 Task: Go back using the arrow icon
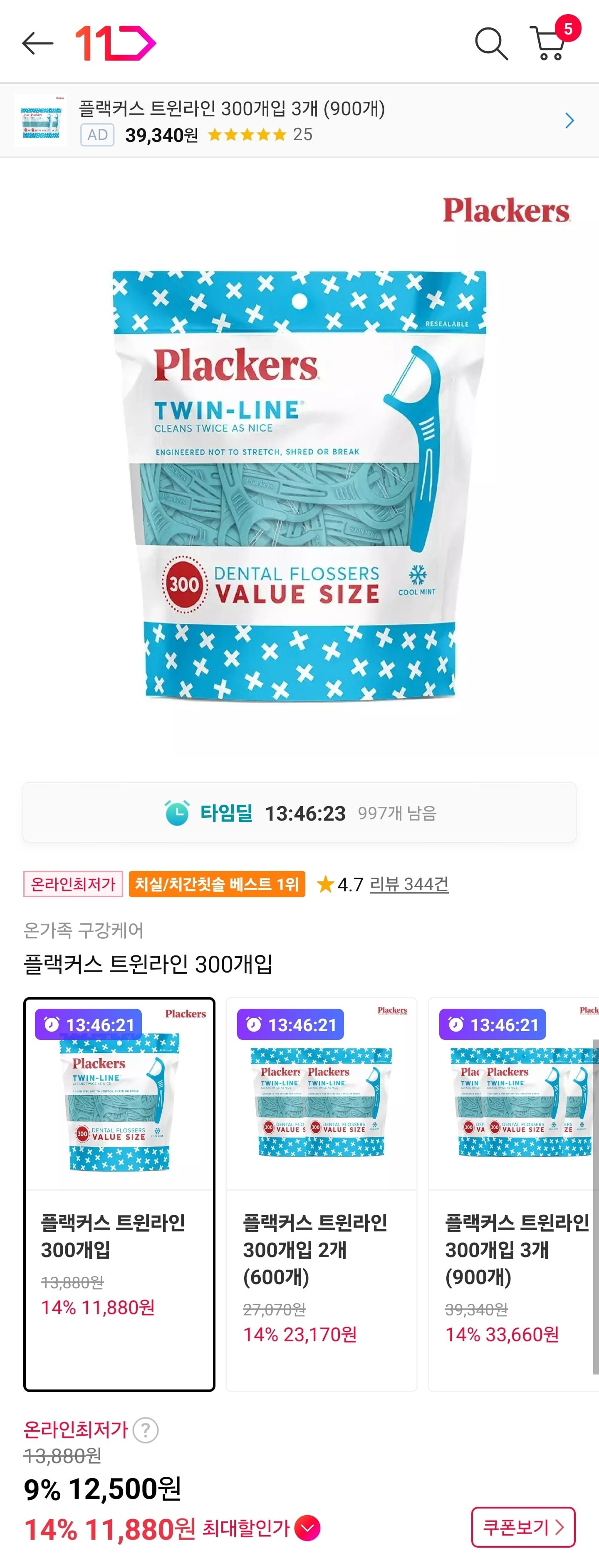click(x=37, y=43)
